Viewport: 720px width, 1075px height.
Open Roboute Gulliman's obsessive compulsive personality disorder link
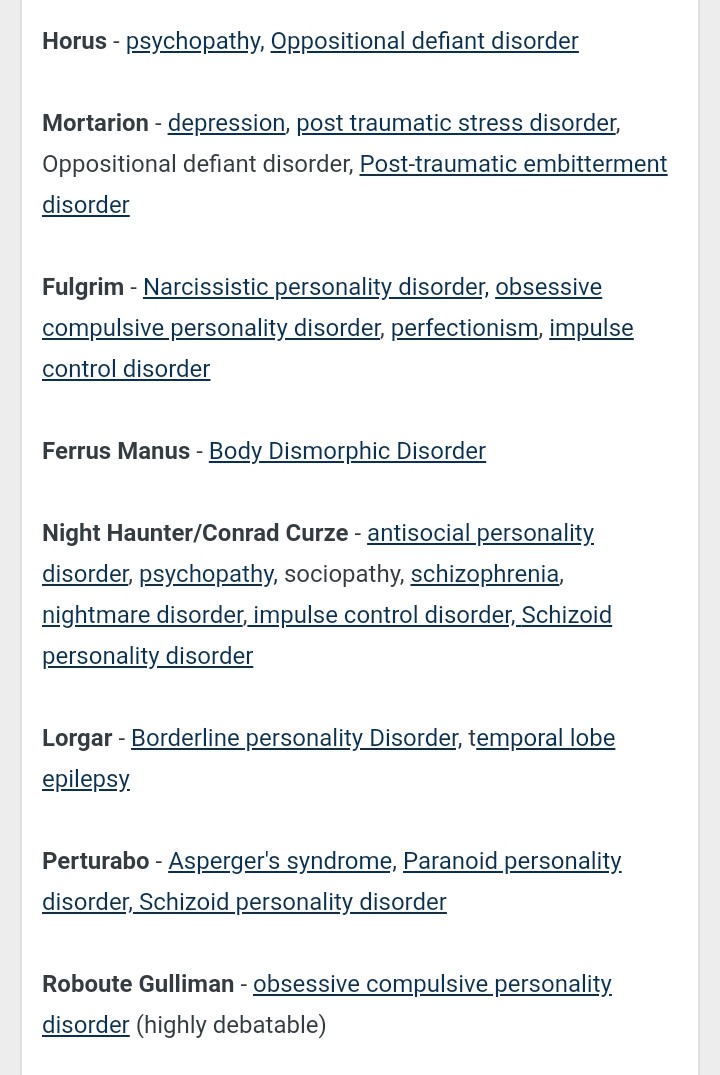coord(432,984)
